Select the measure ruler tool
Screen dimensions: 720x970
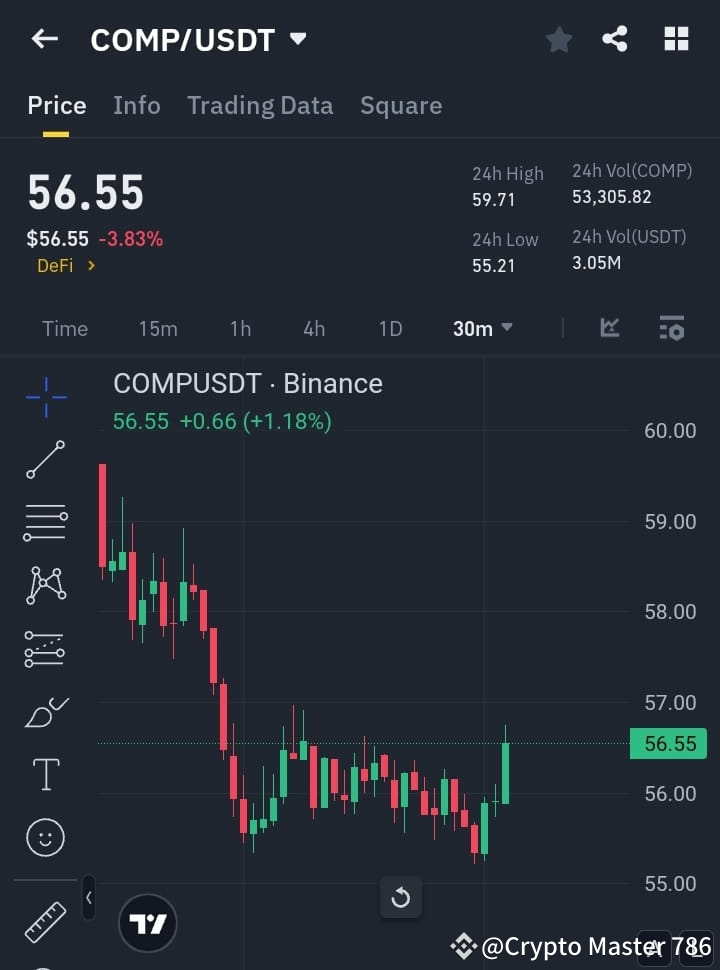pyautogui.click(x=45, y=922)
